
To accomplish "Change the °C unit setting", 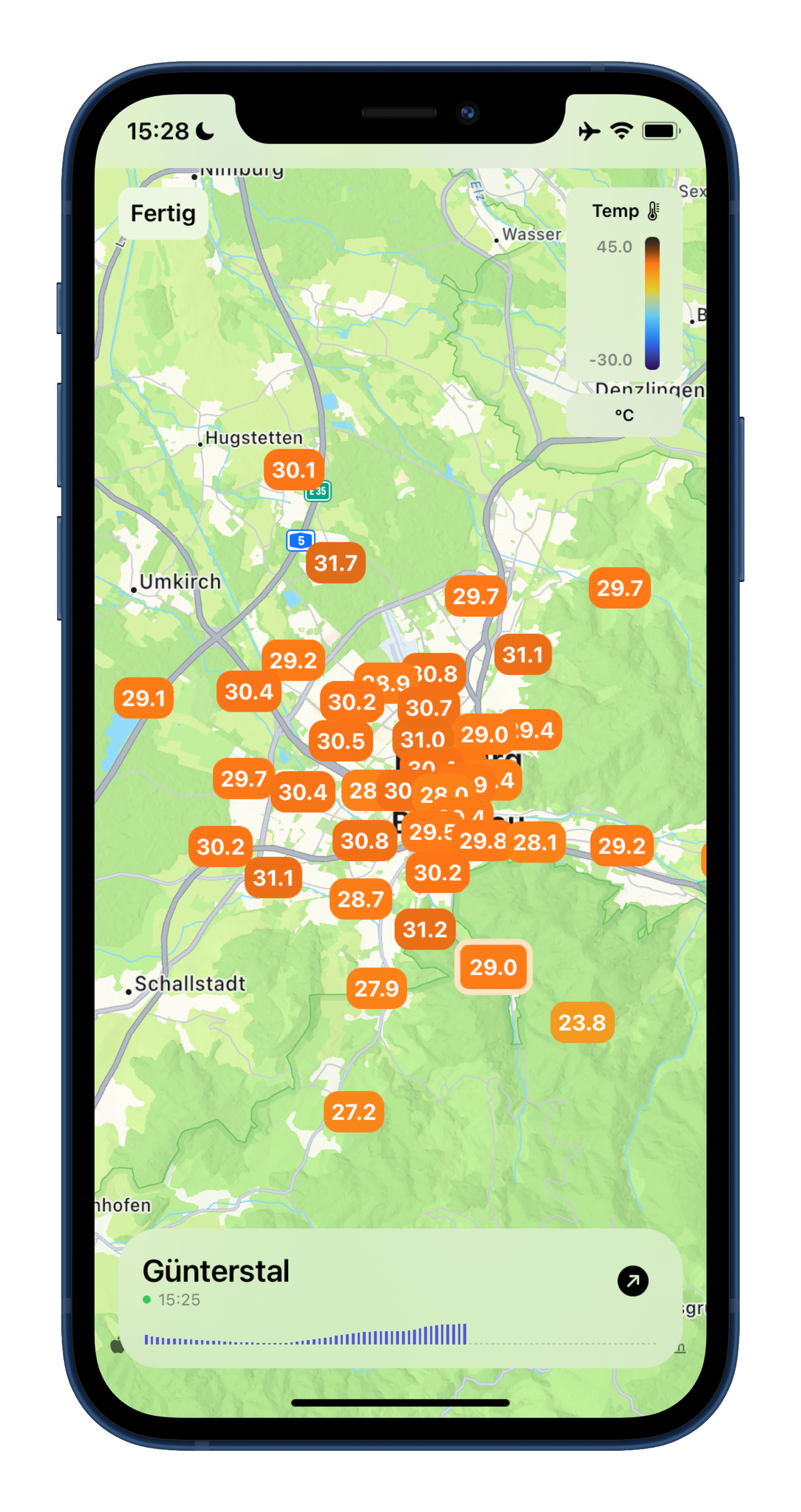I will (624, 415).
